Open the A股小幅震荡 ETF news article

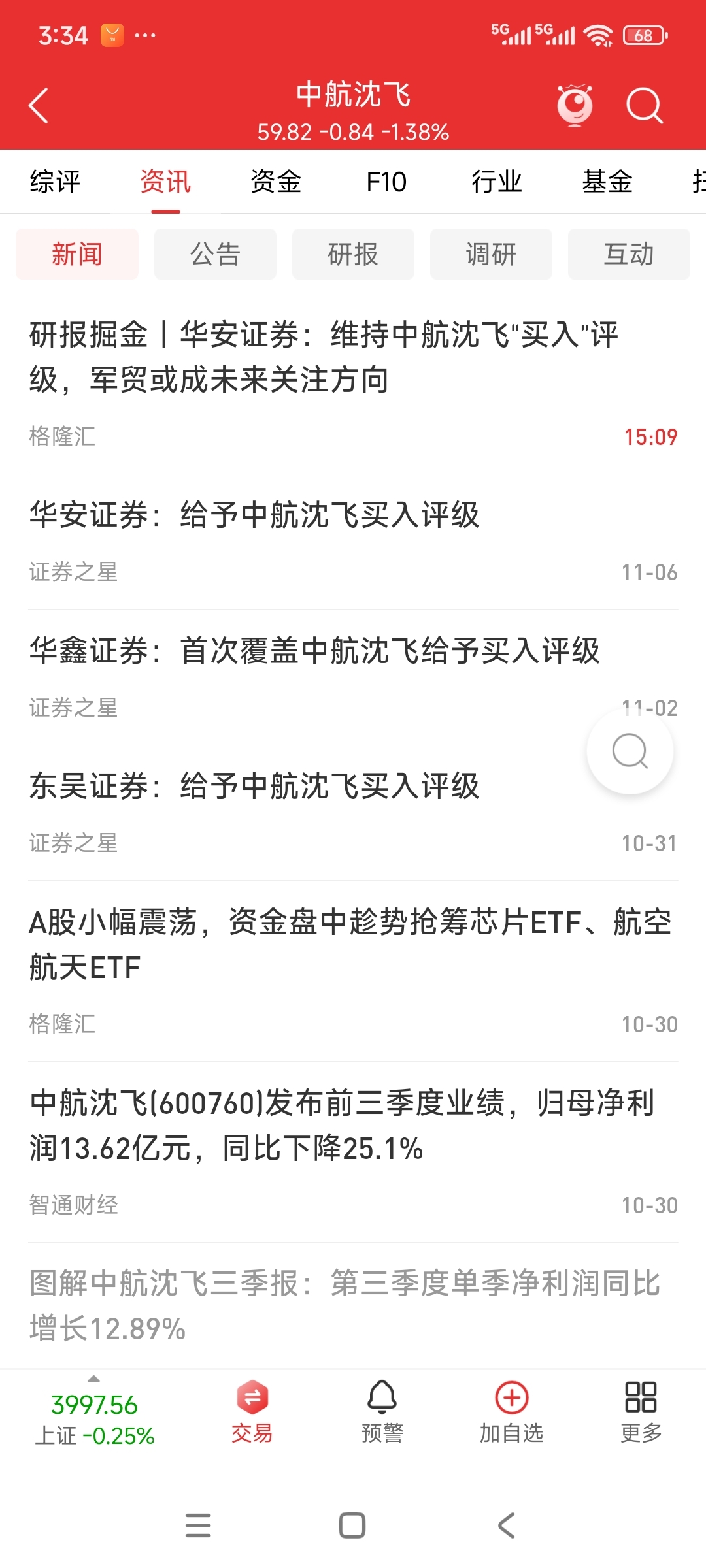coord(353,971)
